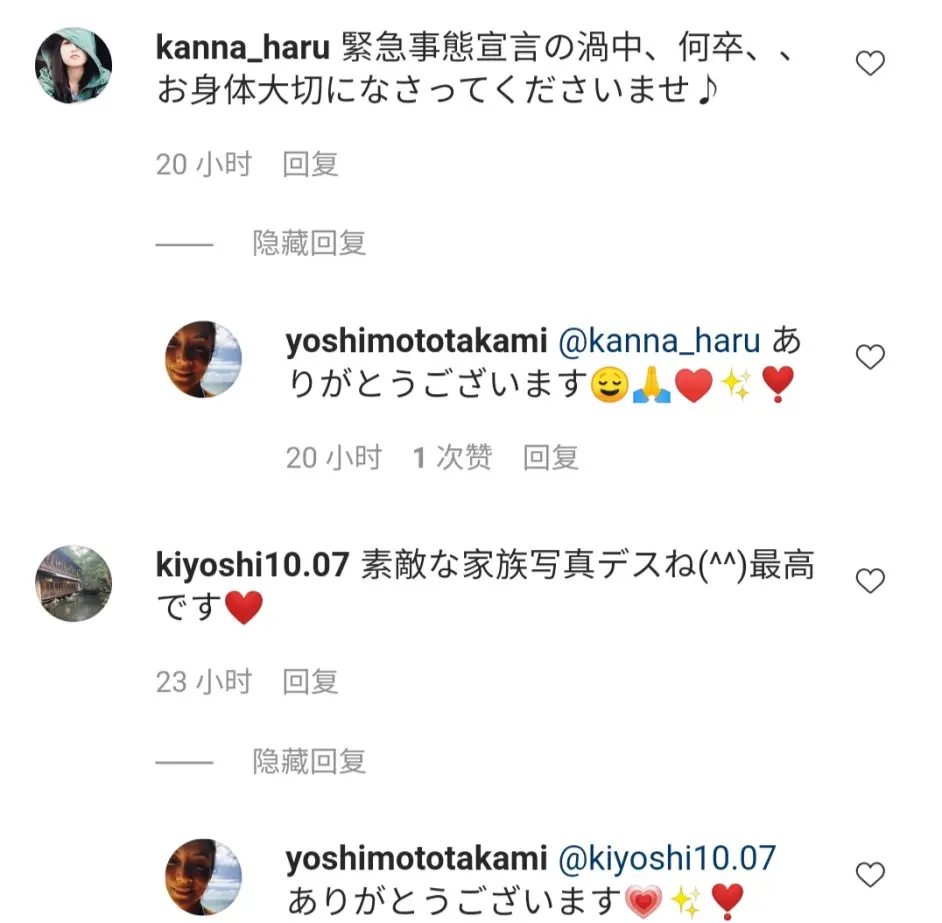
Task: Like kanna_haru's comment
Action: pos(870,64)
